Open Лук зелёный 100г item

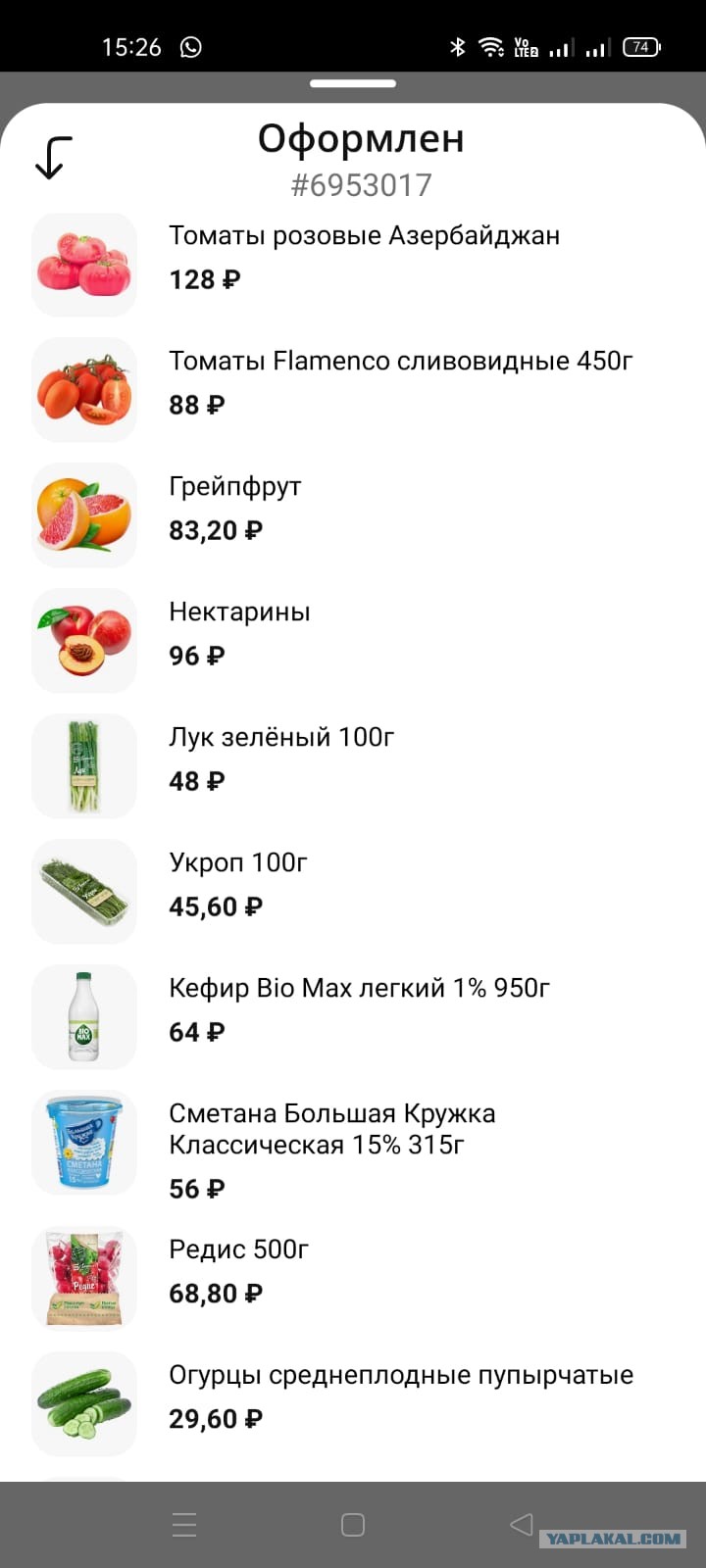pyautogui.click(x=353, y=766)
